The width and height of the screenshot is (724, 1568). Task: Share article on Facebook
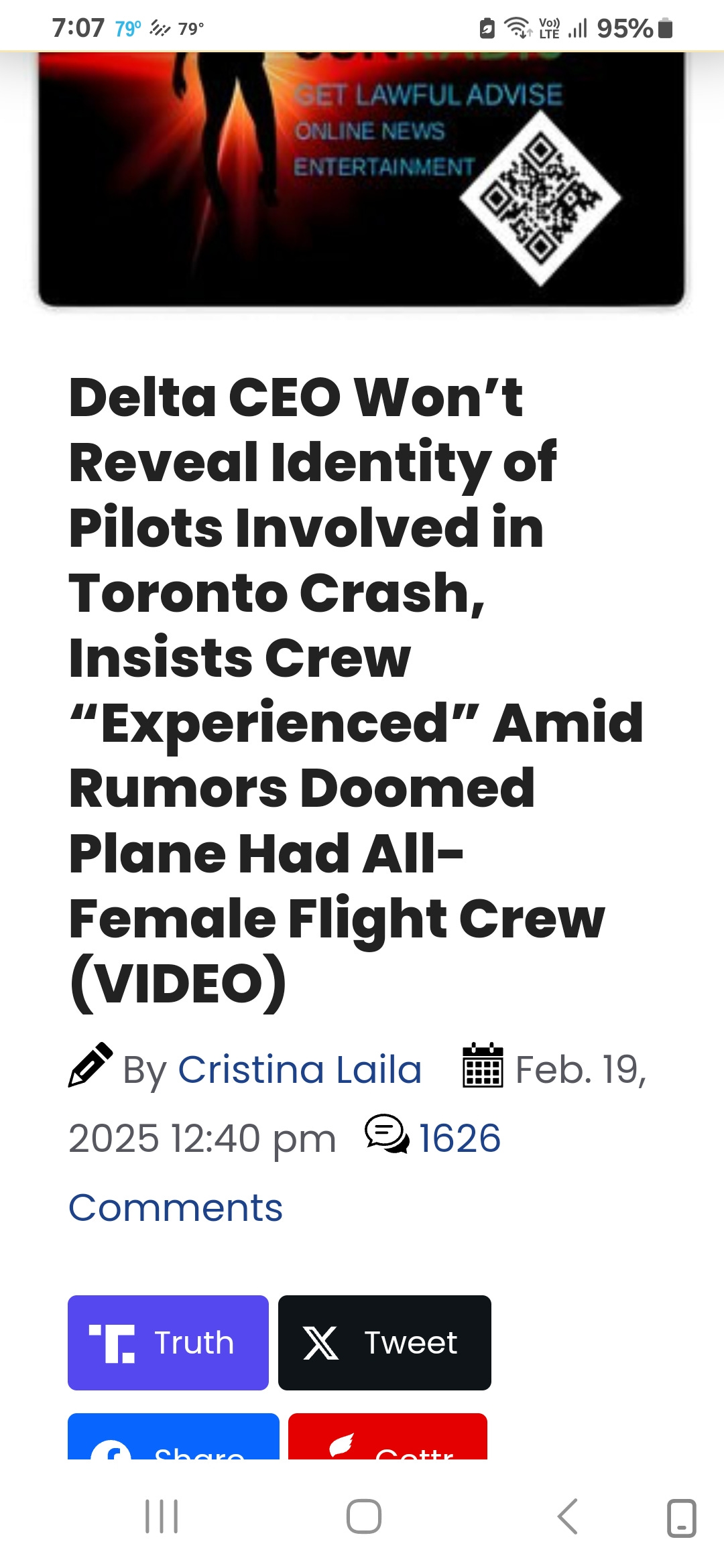174,1436
